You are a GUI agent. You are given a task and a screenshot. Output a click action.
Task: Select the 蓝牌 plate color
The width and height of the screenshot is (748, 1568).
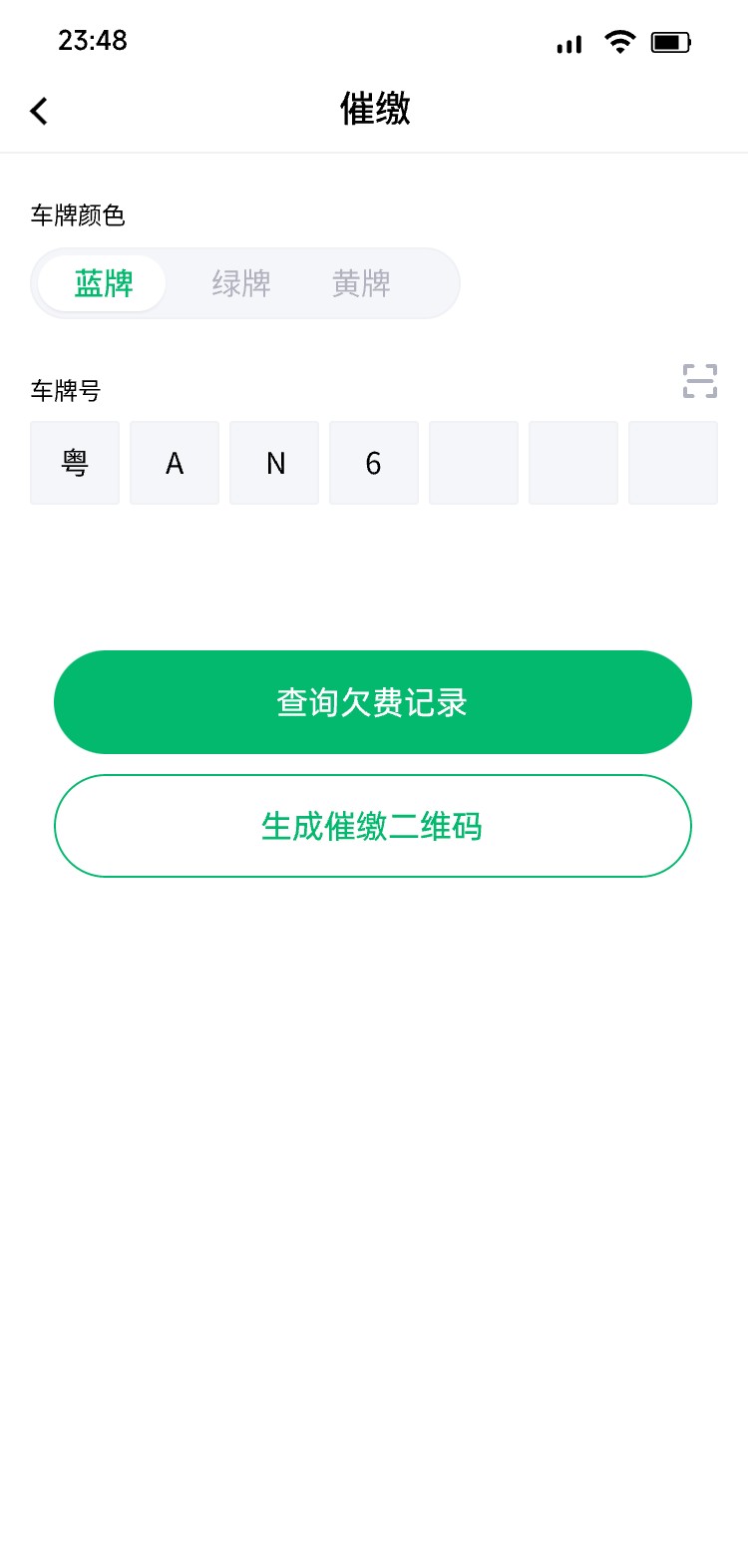tap(103, 283)
